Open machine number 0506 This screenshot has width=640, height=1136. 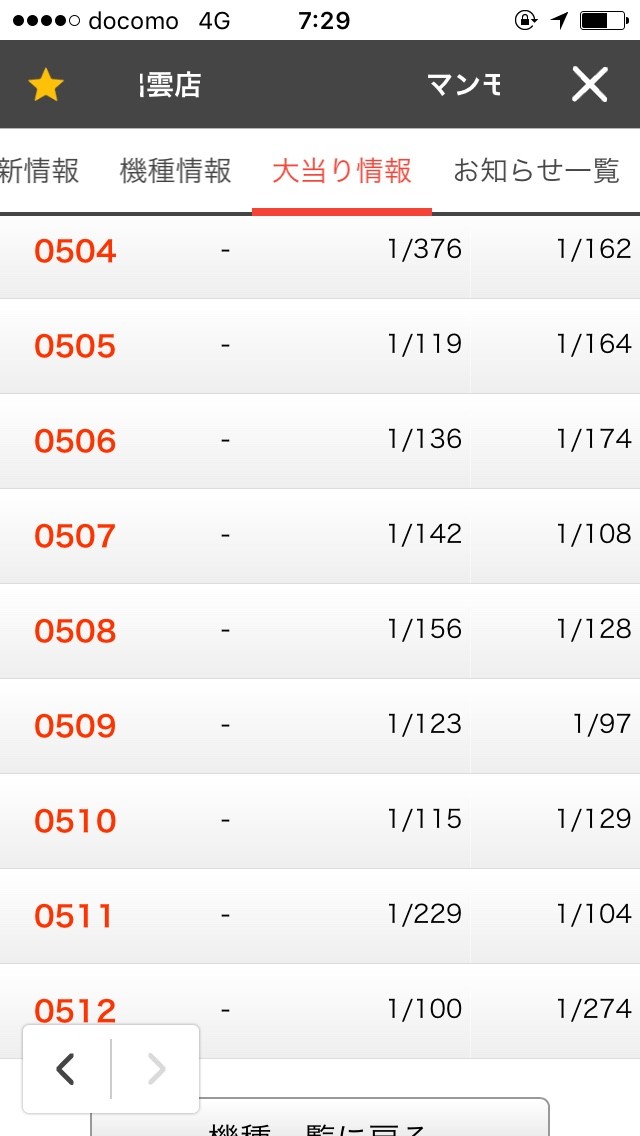pyautogui.click(x=75, y=441)
